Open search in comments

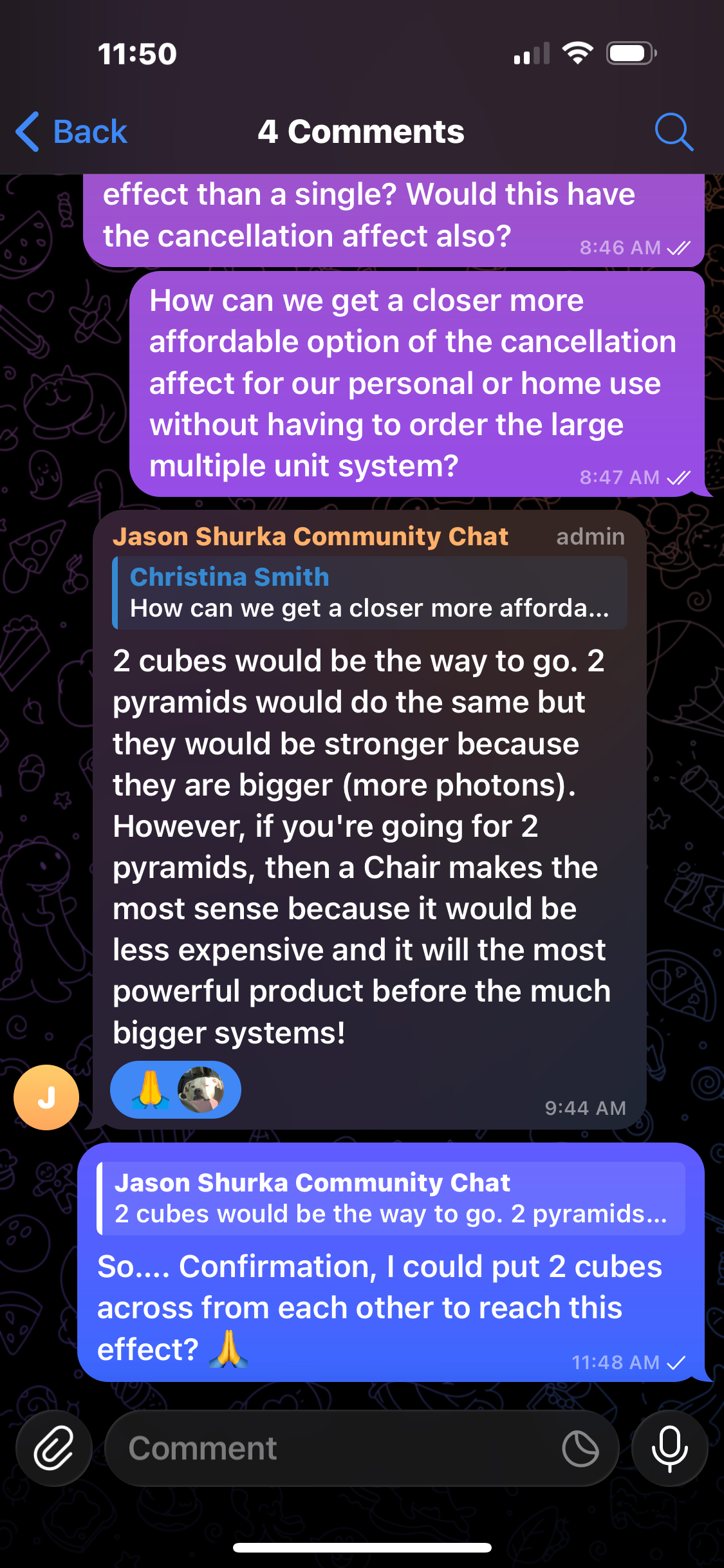click(x=673, y=132)
